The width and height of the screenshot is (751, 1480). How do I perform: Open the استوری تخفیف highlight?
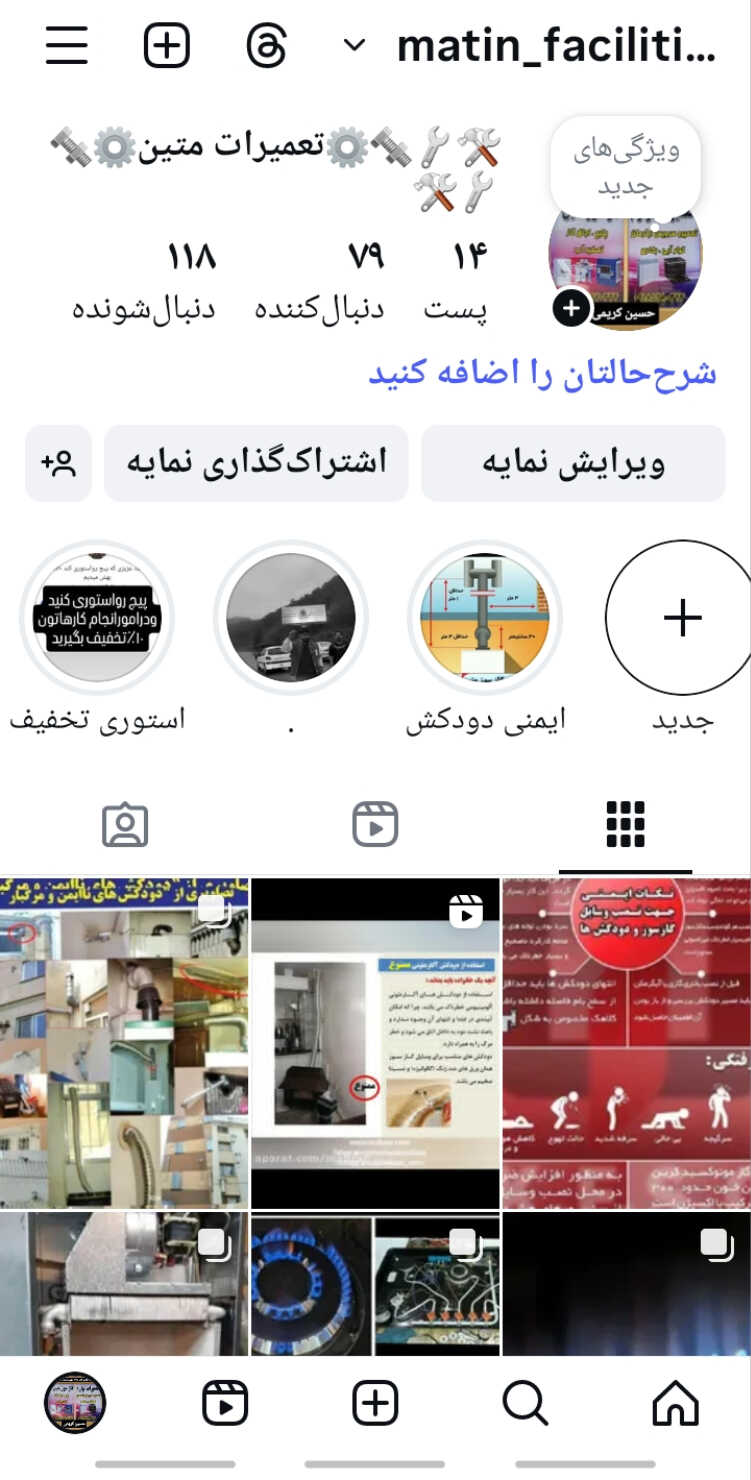97,618
